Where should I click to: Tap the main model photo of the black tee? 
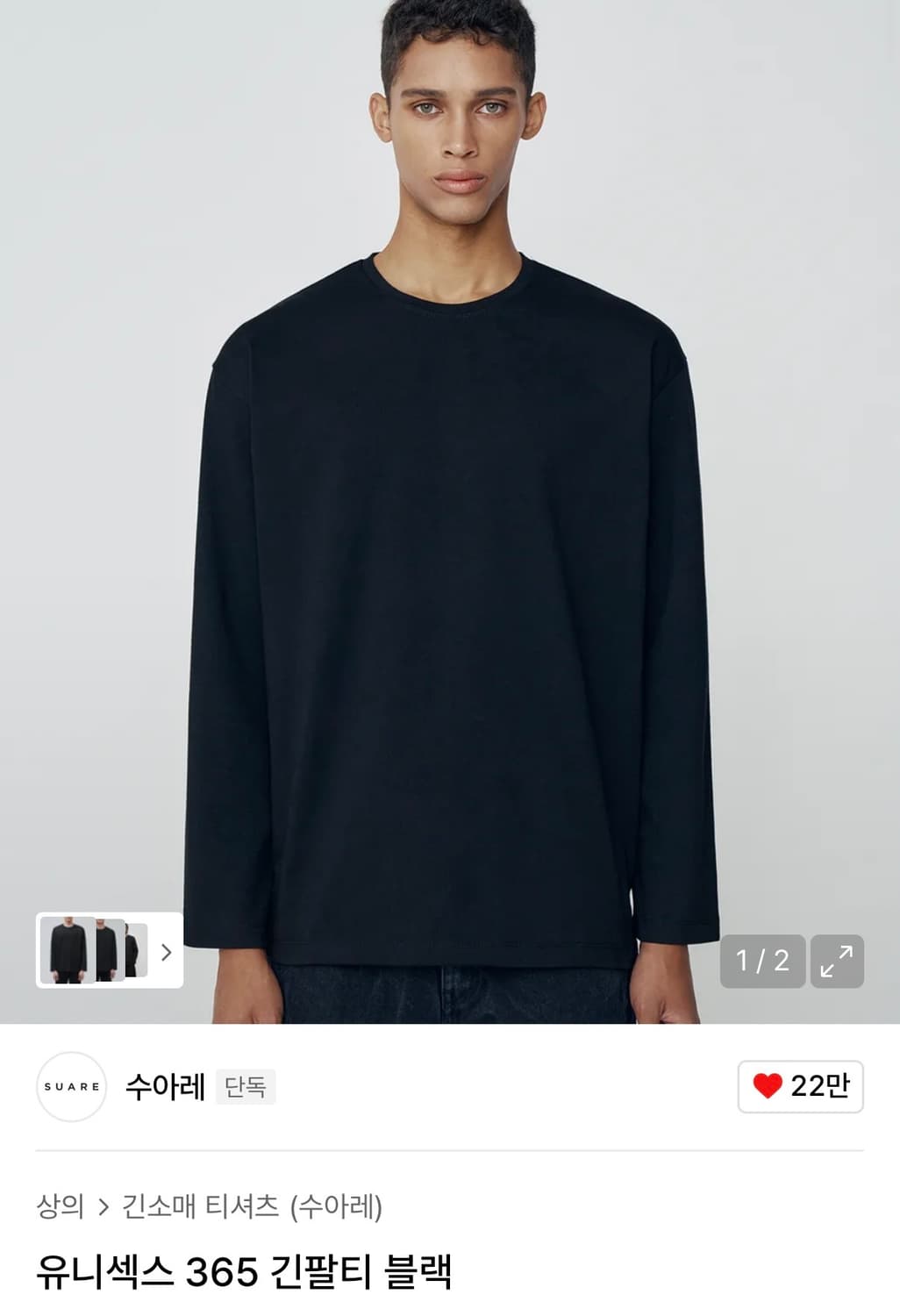[x=450, y=509]
